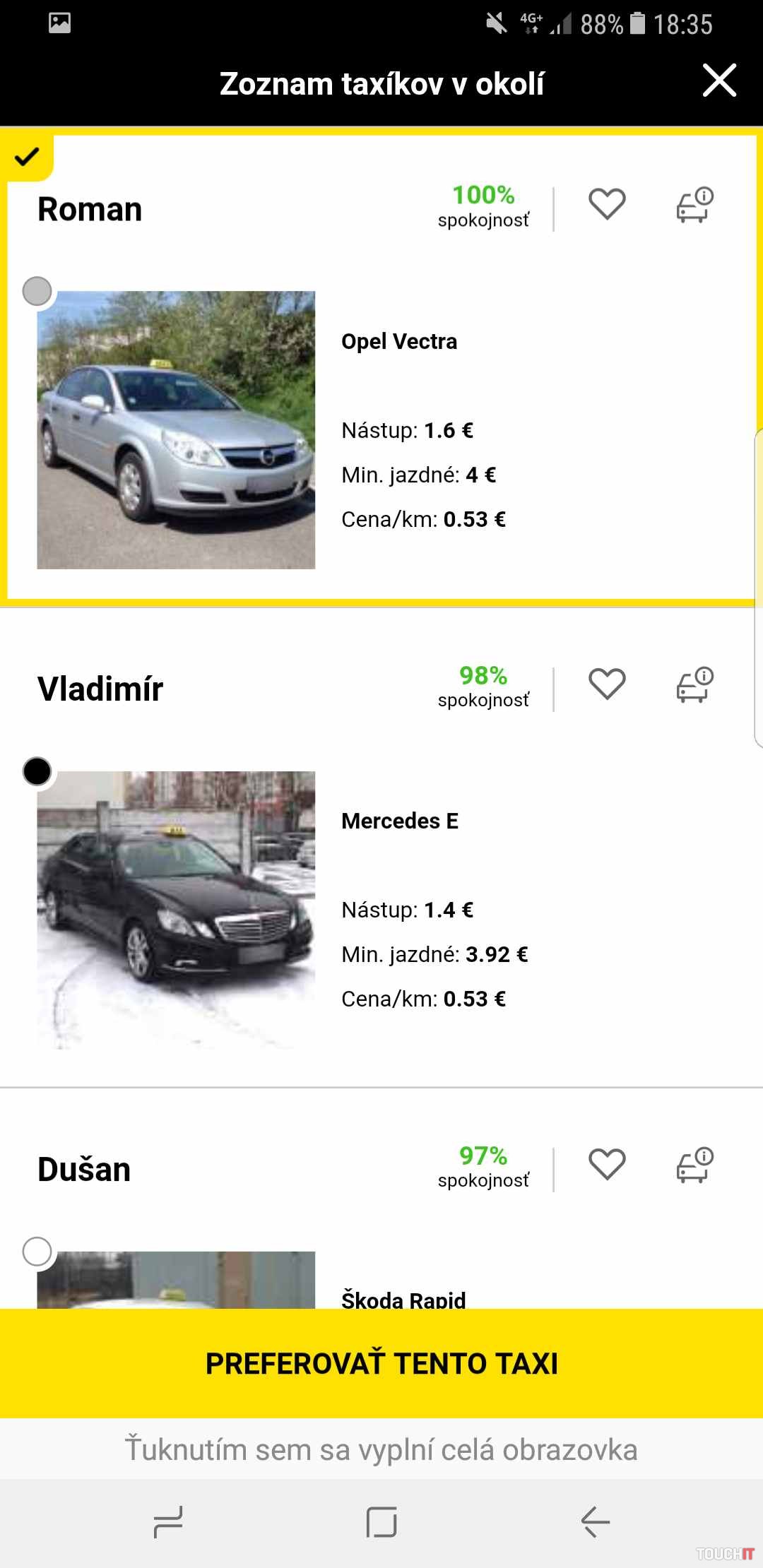View car details for Vladimír
This screenshot has width=763, height=1568.
tap(694, 685)
